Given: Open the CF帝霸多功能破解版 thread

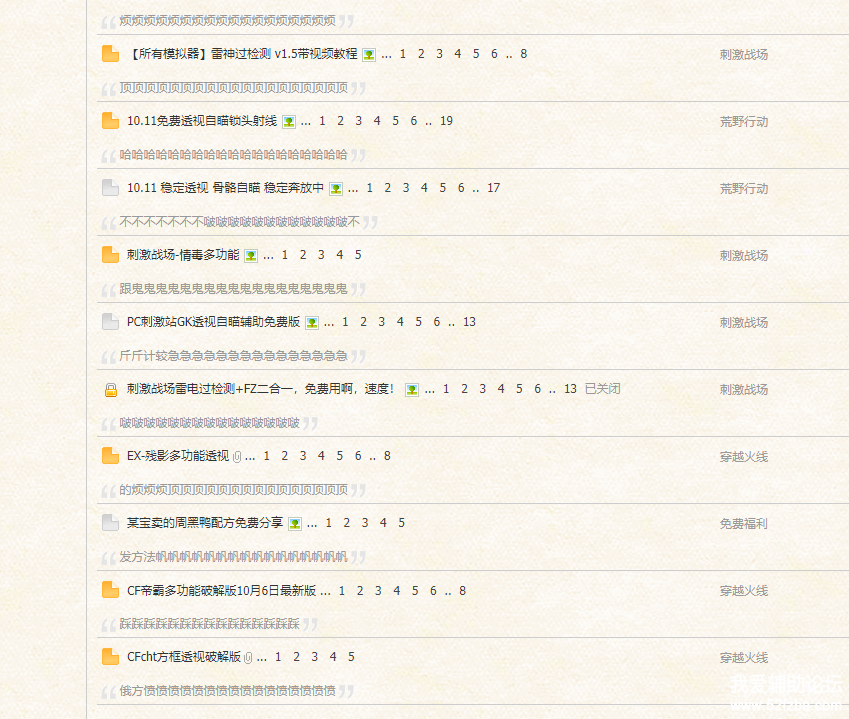Looking at the screenshot, I should pos(221,590).
